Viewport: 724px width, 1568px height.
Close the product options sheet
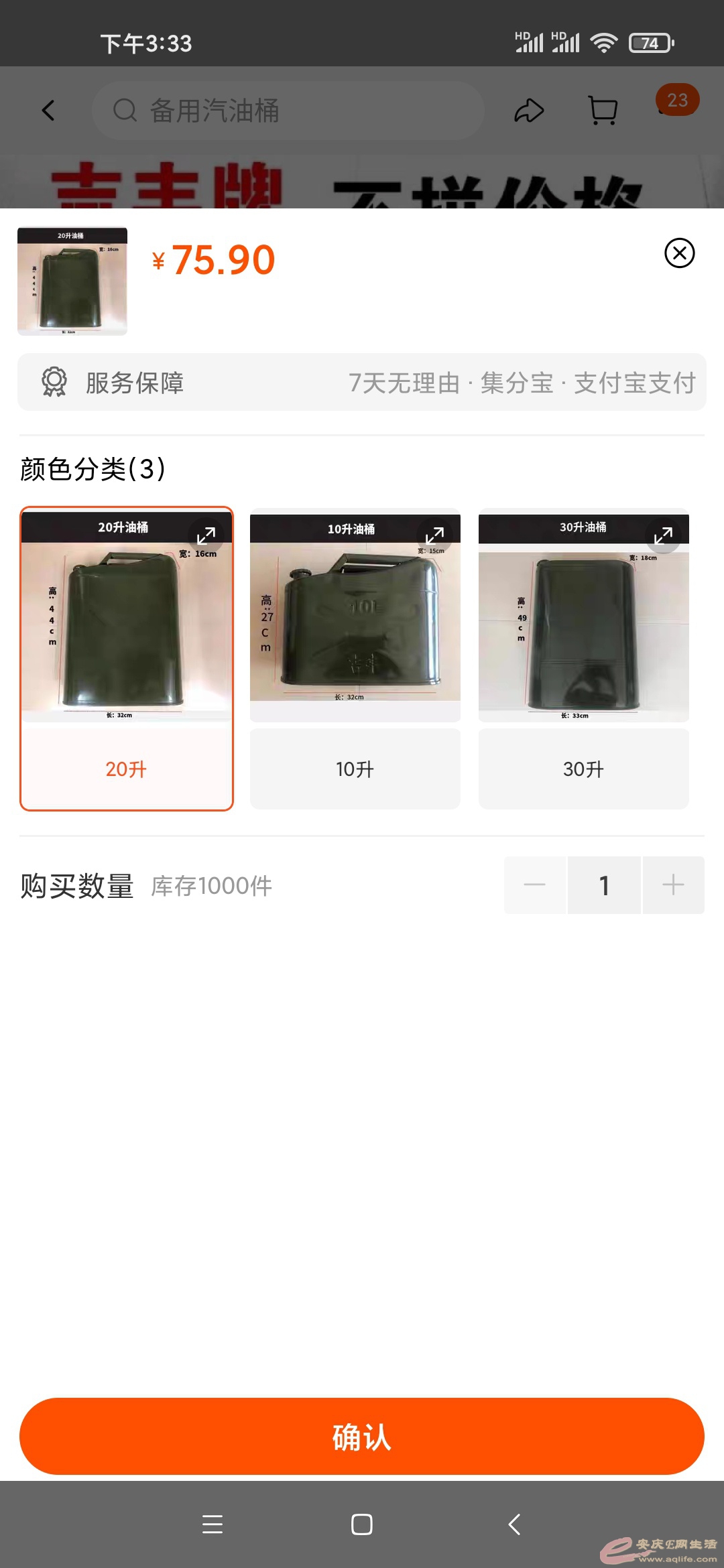click(x=679, y=253)
